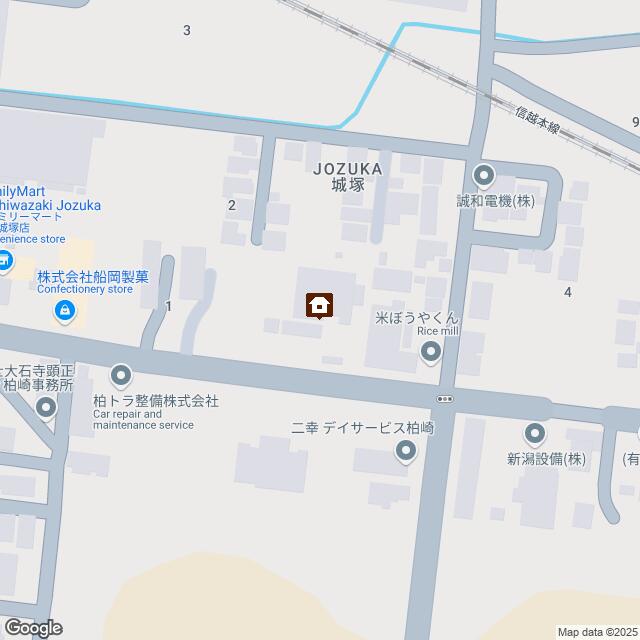Open the 柏崎事務所 place marker

point(46,407)
